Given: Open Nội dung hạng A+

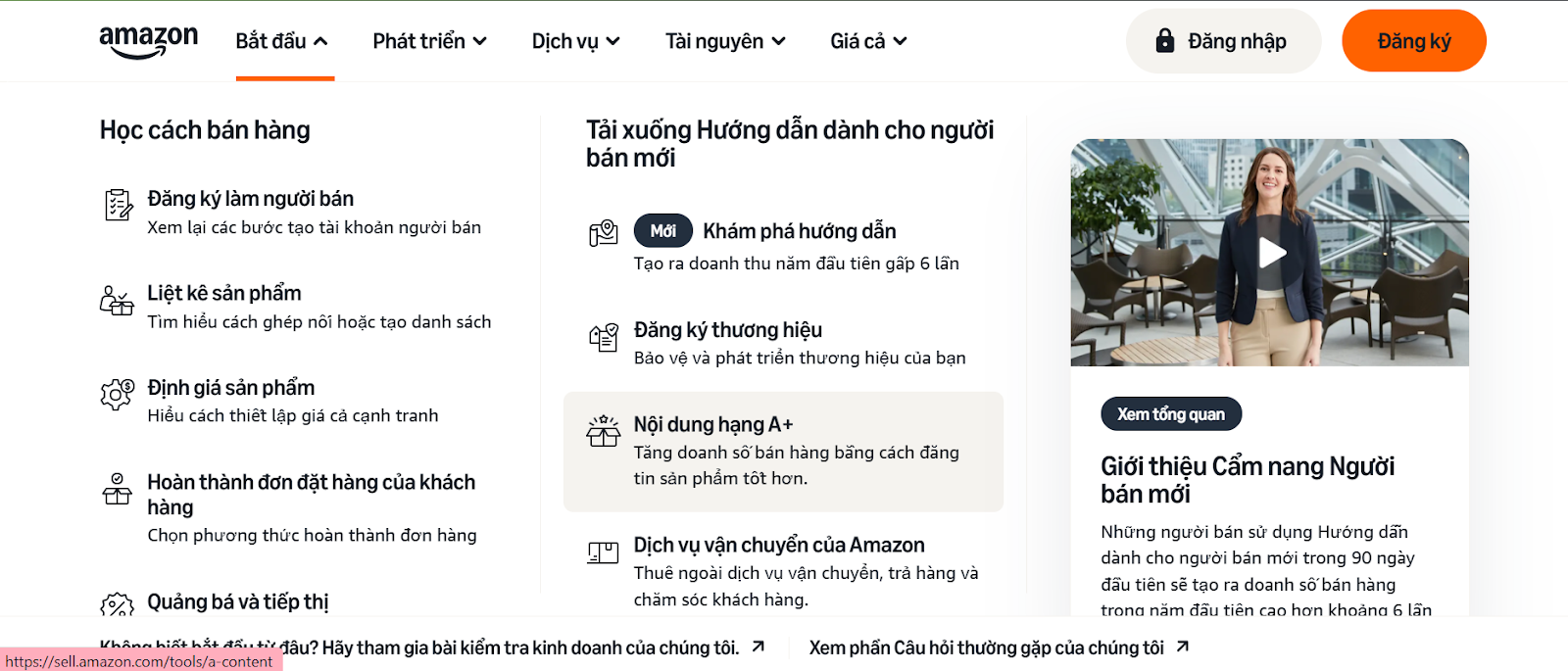Looking at the screenshot, I should pyautogui.click(x=713, y=425).
